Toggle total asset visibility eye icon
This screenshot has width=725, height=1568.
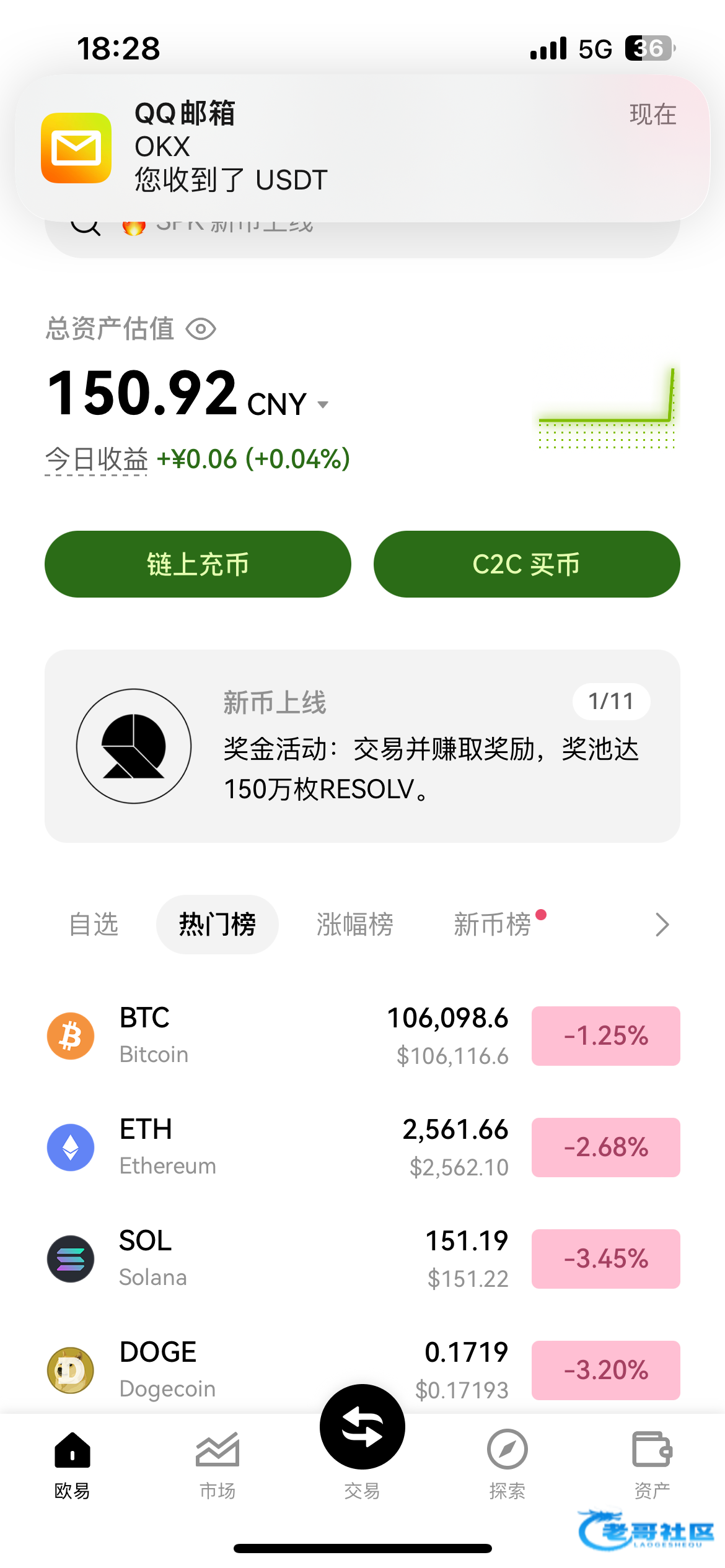pos(201,329)
